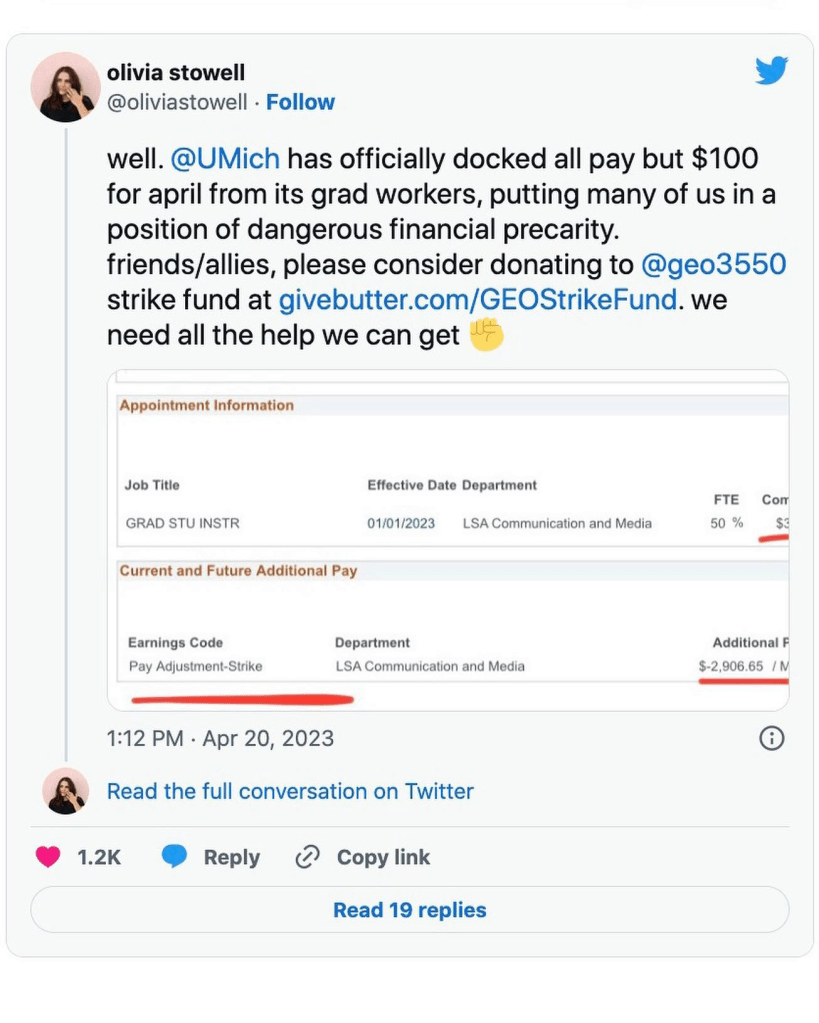Open the @geo3550 mention
Image resolution: width=819 pixels, height=1023 pixels.
click(x=713, y=264)
